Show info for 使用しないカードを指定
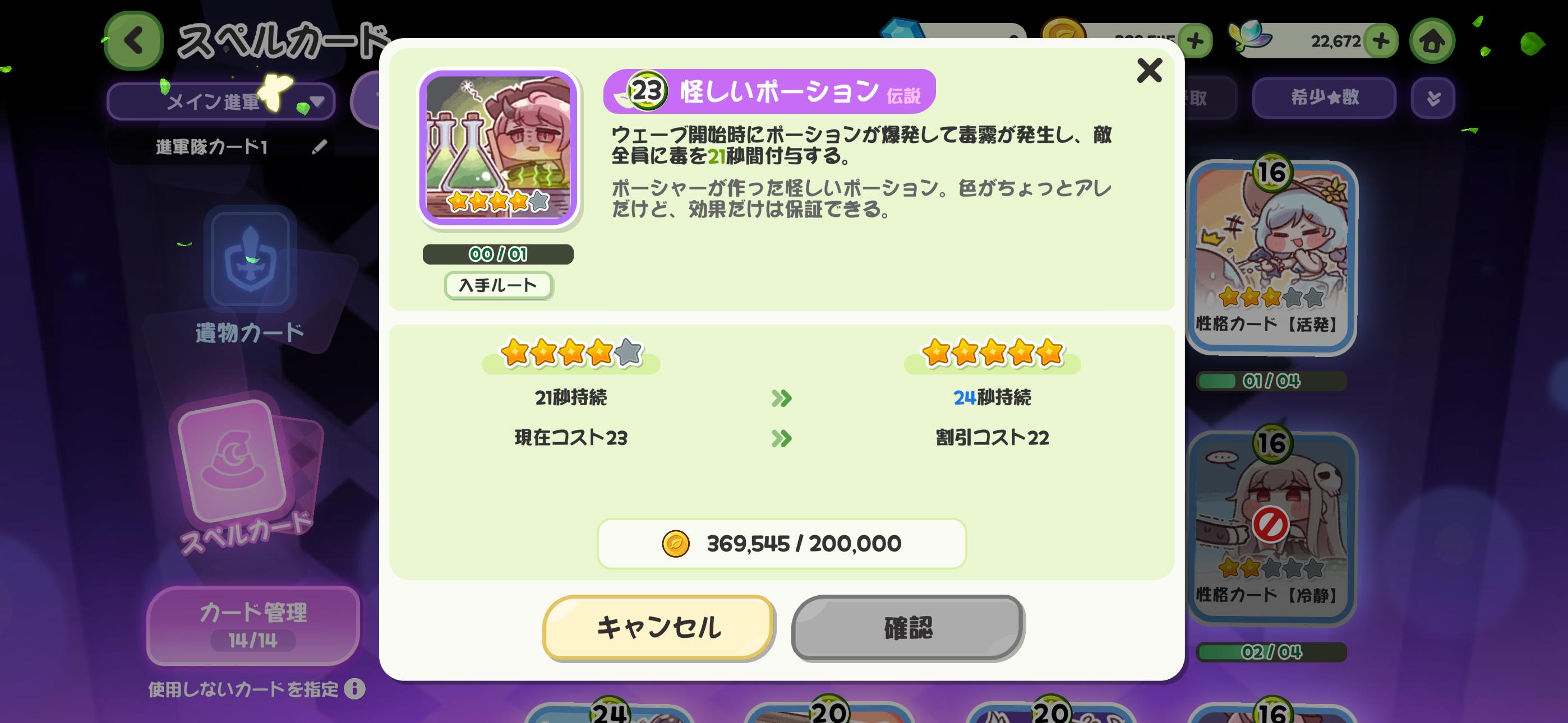1568x723 pixels. click(354, 689)
